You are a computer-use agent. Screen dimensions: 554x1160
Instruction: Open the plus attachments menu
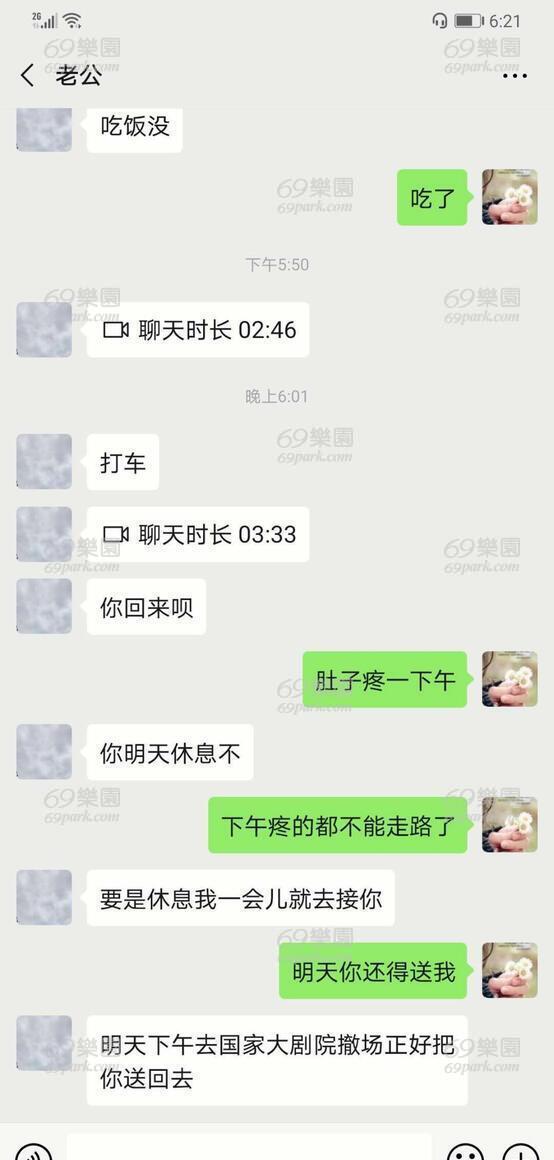pyautogui.click(x=521, y=1151)
